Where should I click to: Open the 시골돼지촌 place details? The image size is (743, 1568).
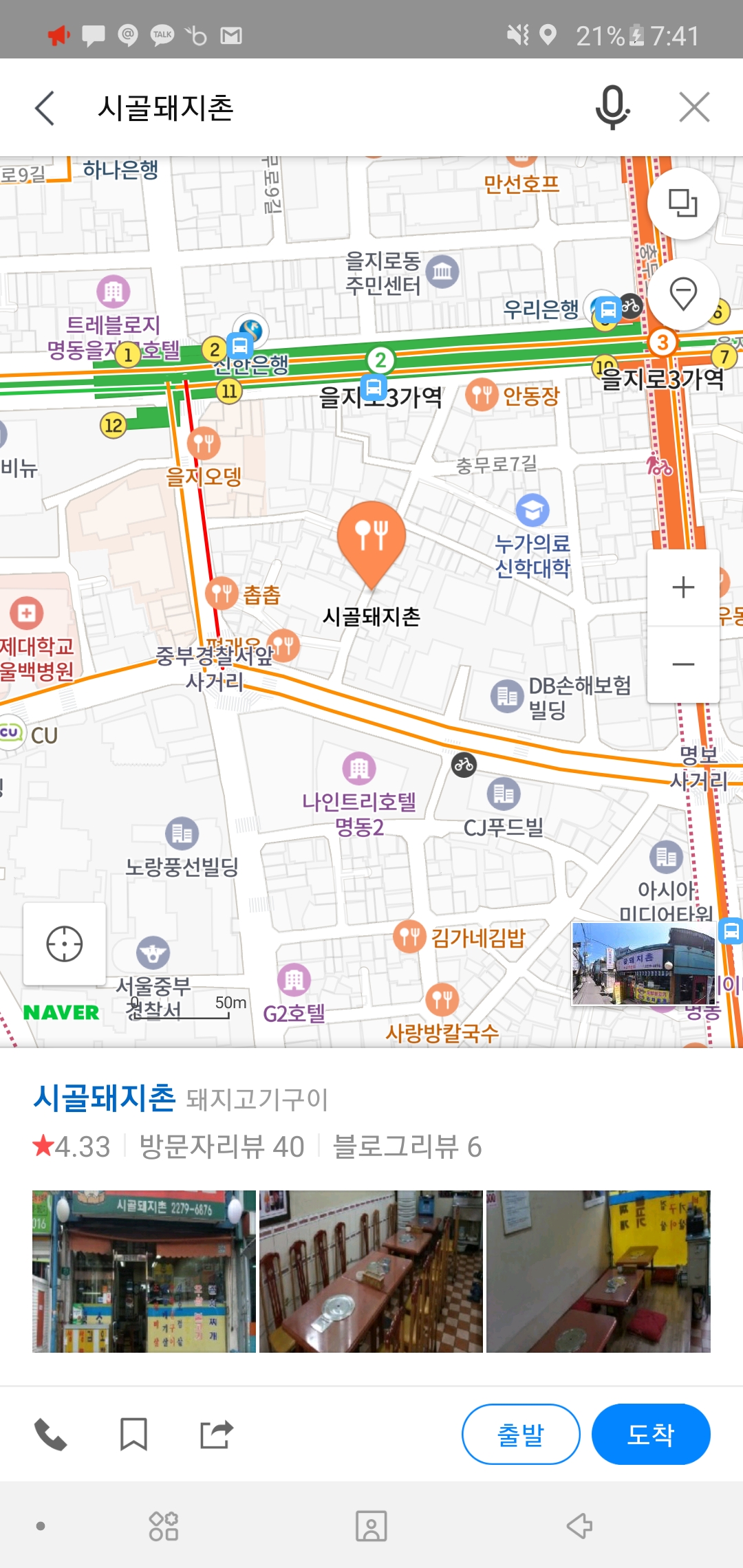(x=105, y=1098)
